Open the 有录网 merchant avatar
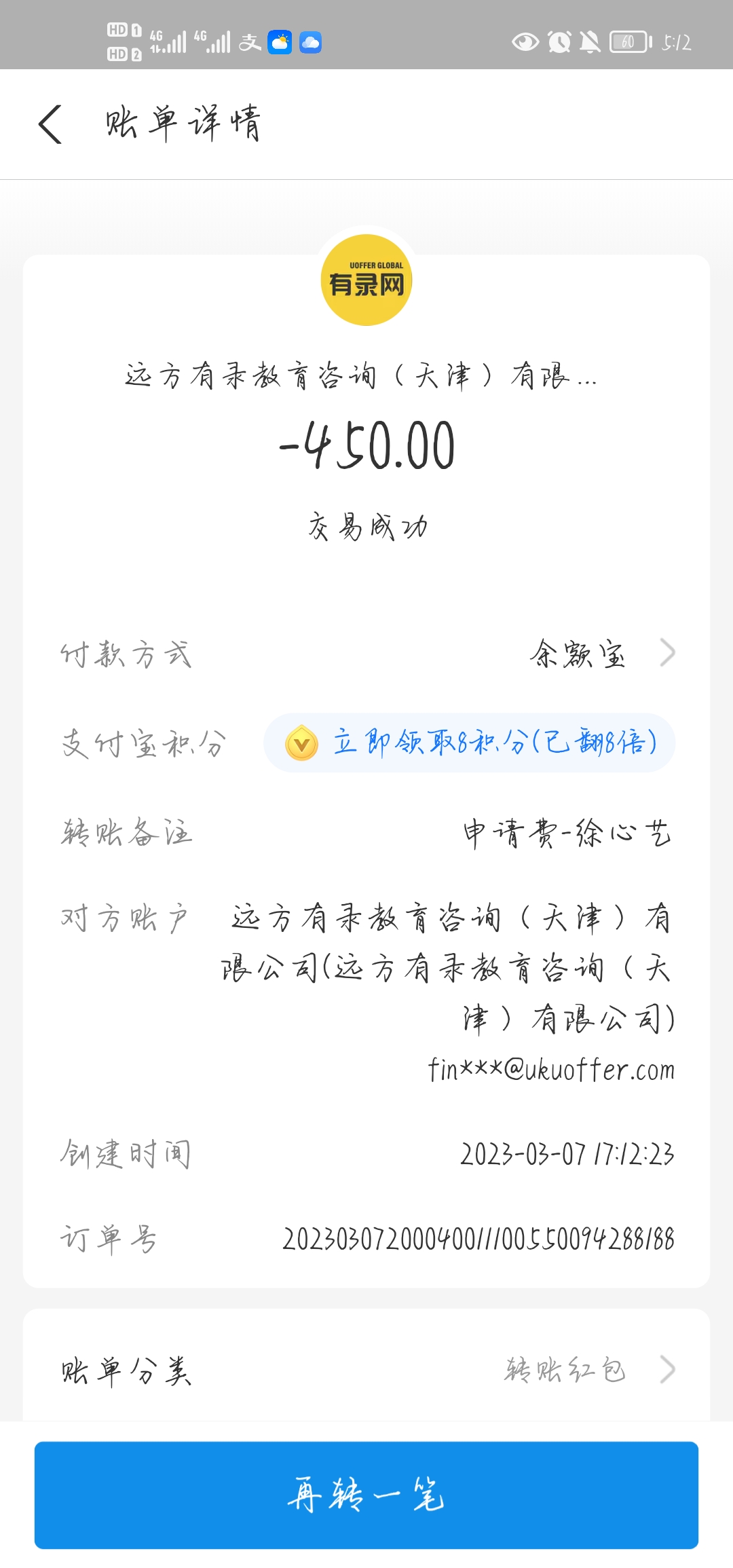Viewport: 733px width, 1568px height. tap(366, 280)
